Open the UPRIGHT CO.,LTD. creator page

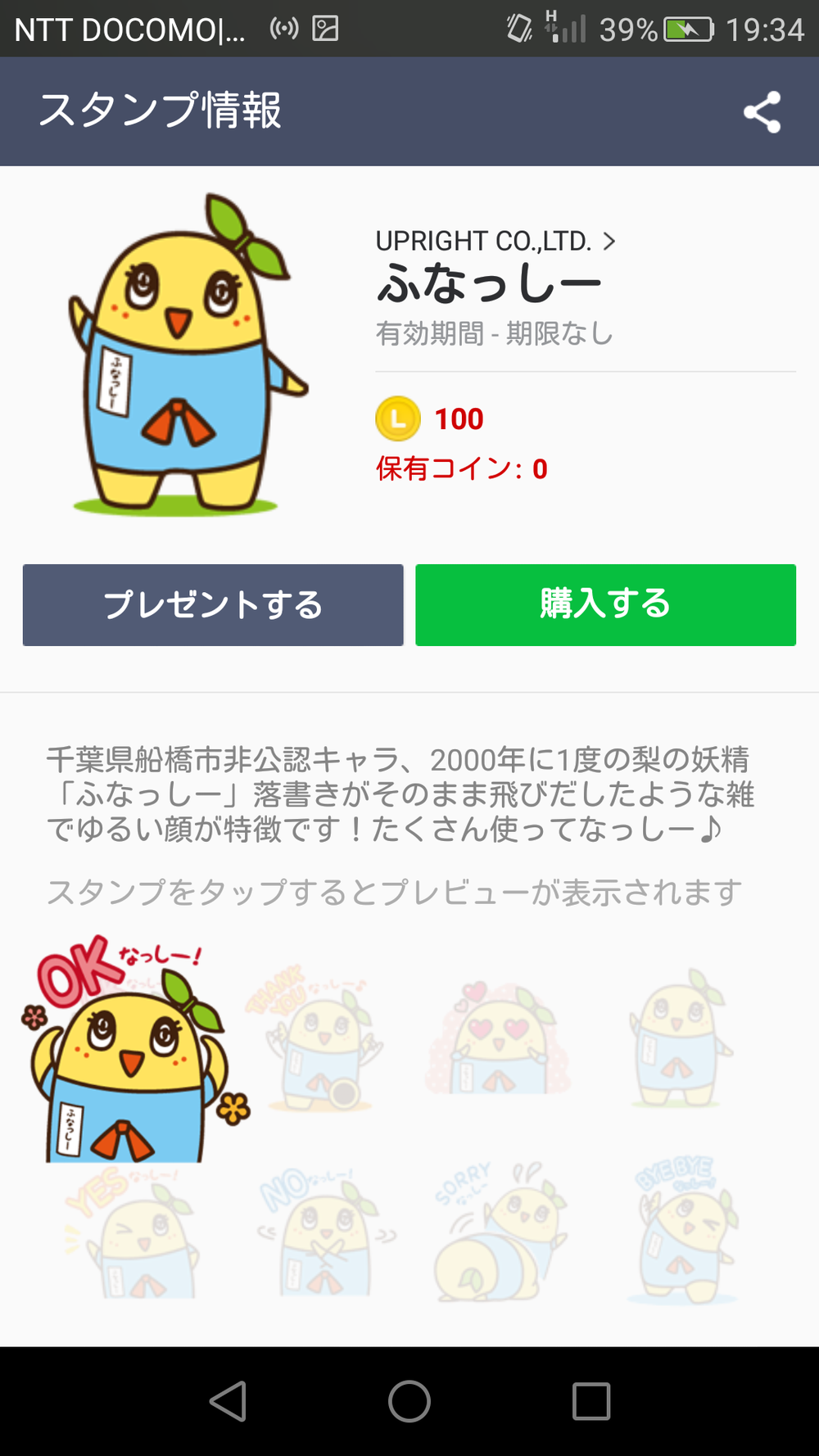coord(495,242)
